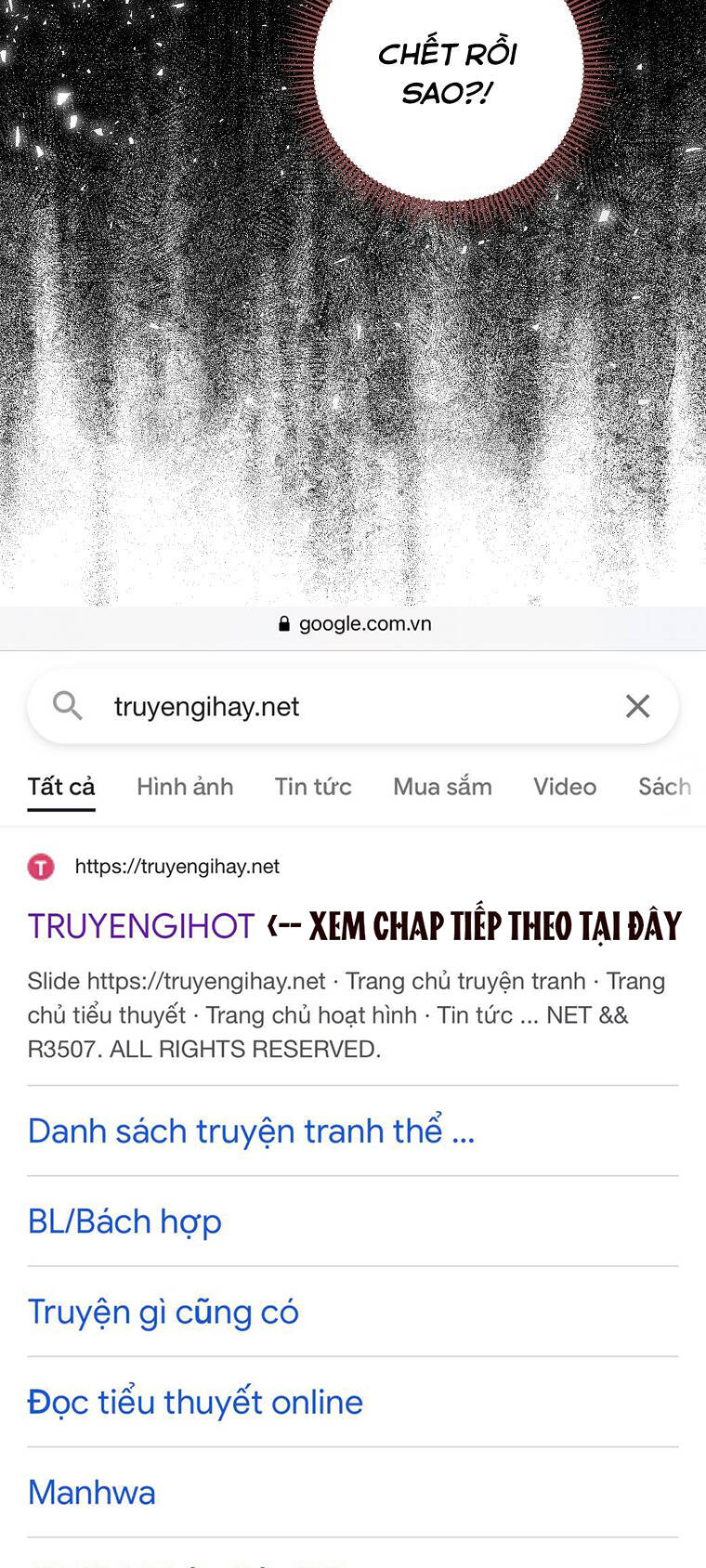Visit the Manhwa sitelink

coord(91,1493)
